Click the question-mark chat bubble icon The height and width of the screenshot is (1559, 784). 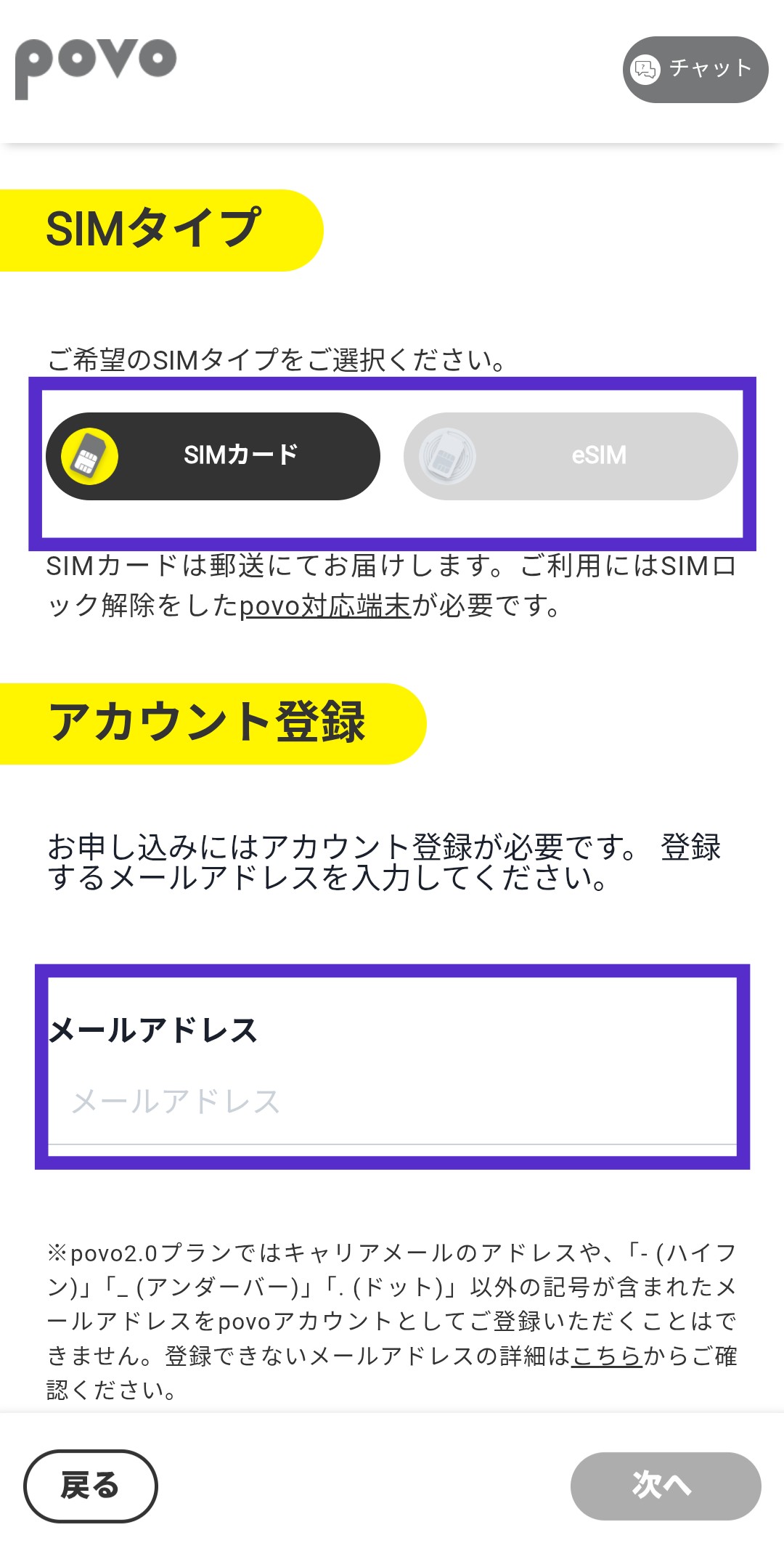point(646,68)
